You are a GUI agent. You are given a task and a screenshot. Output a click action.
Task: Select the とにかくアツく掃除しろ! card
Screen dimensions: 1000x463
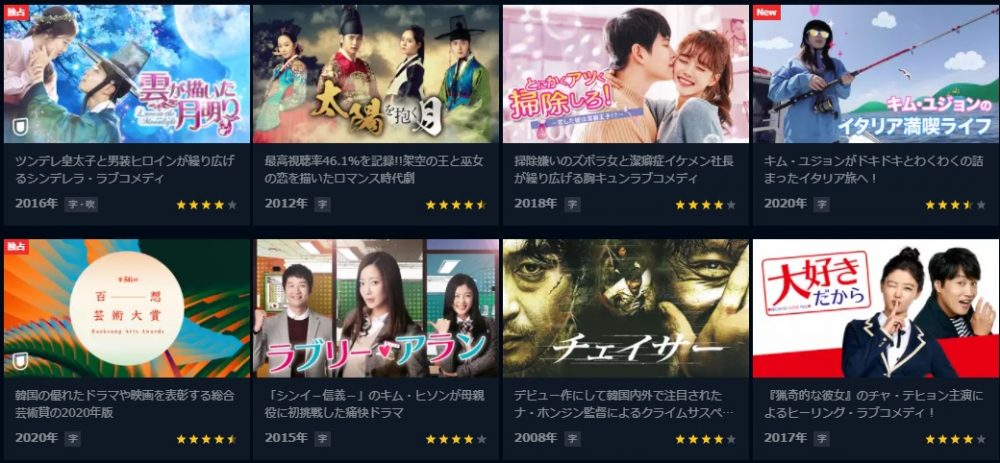point(625,75)
